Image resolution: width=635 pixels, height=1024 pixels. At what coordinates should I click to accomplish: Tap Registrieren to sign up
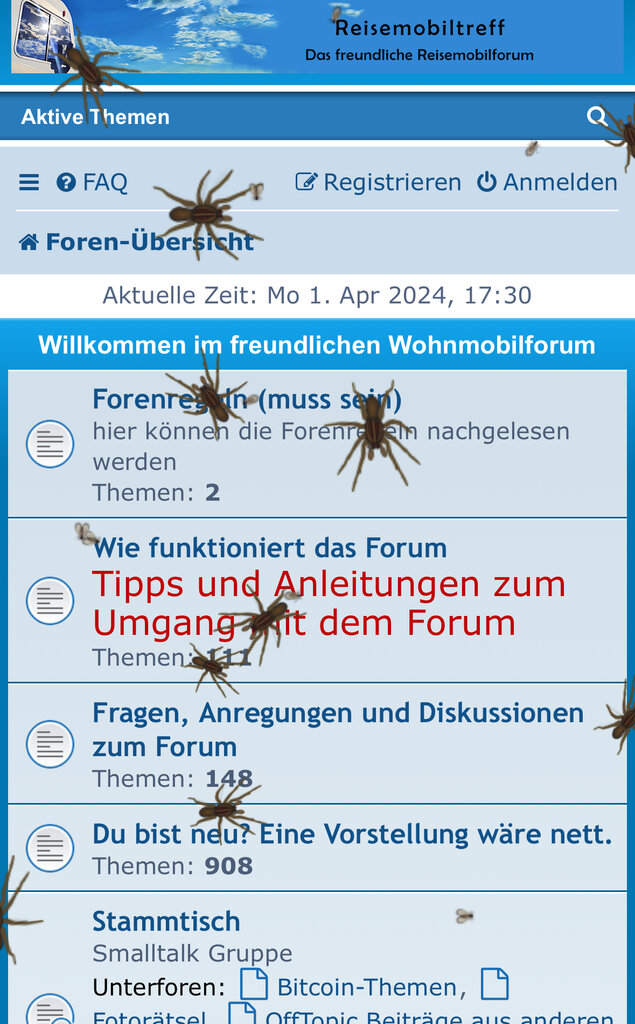378,182
